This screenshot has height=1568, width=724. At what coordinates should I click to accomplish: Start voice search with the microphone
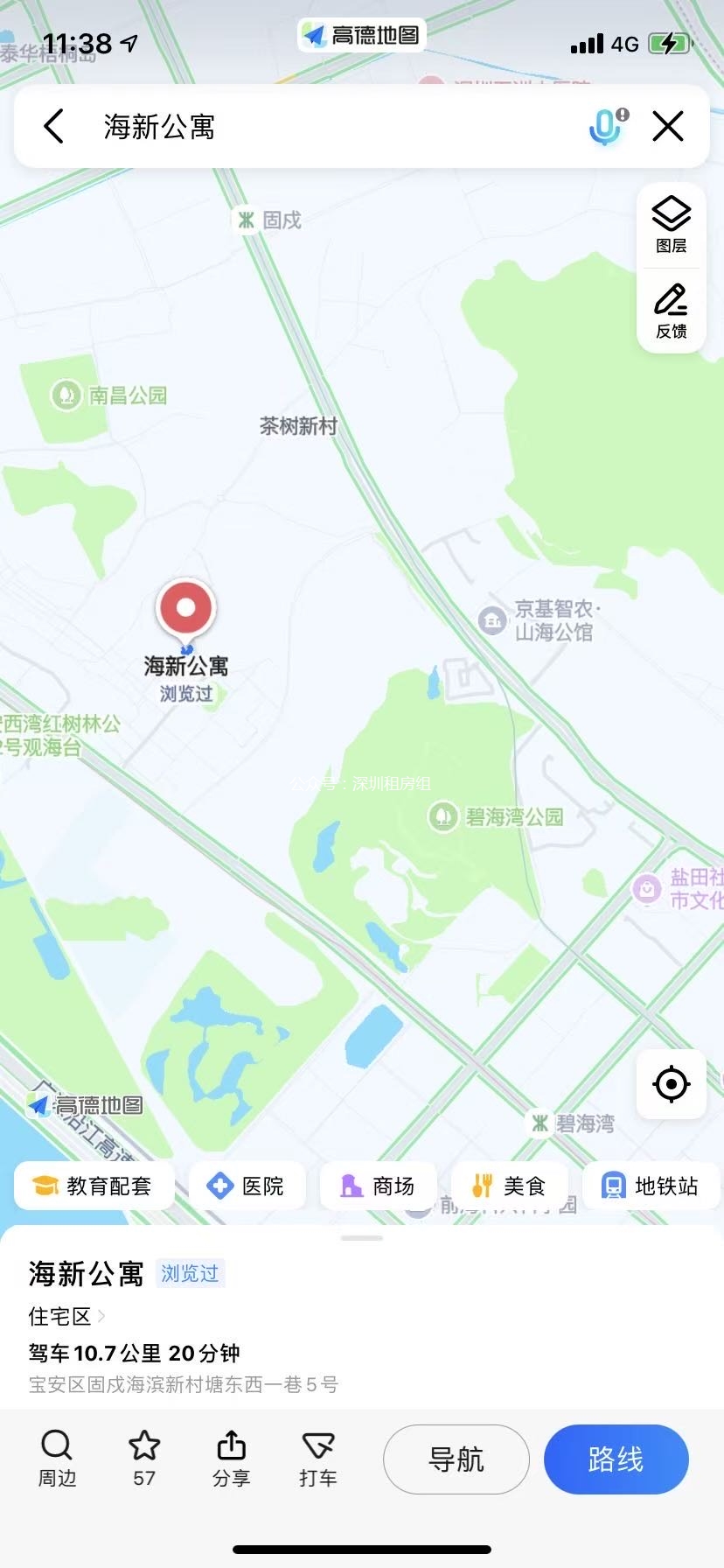coord(606,127)
